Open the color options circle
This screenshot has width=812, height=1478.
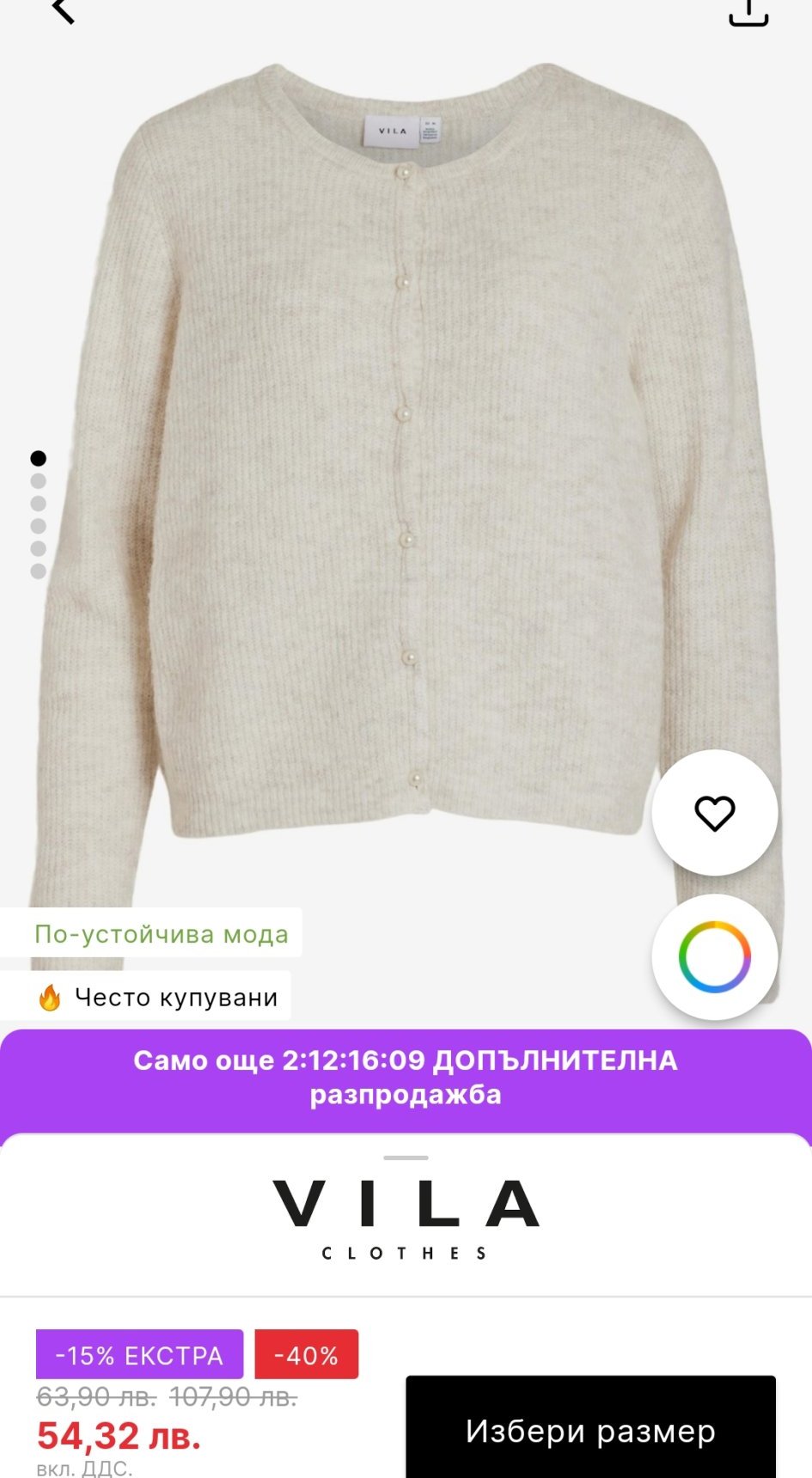pos(715,956)
